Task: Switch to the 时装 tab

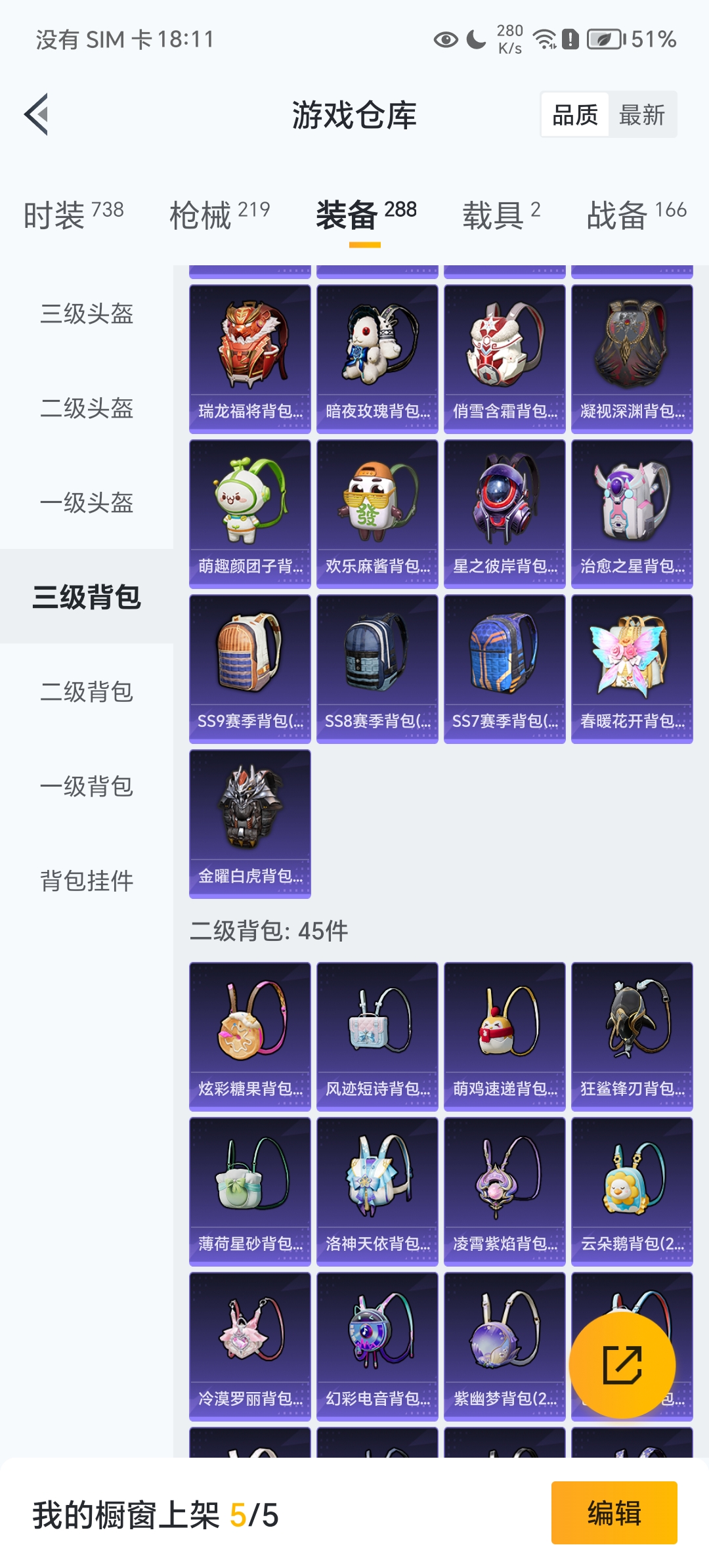Action: 74,215
